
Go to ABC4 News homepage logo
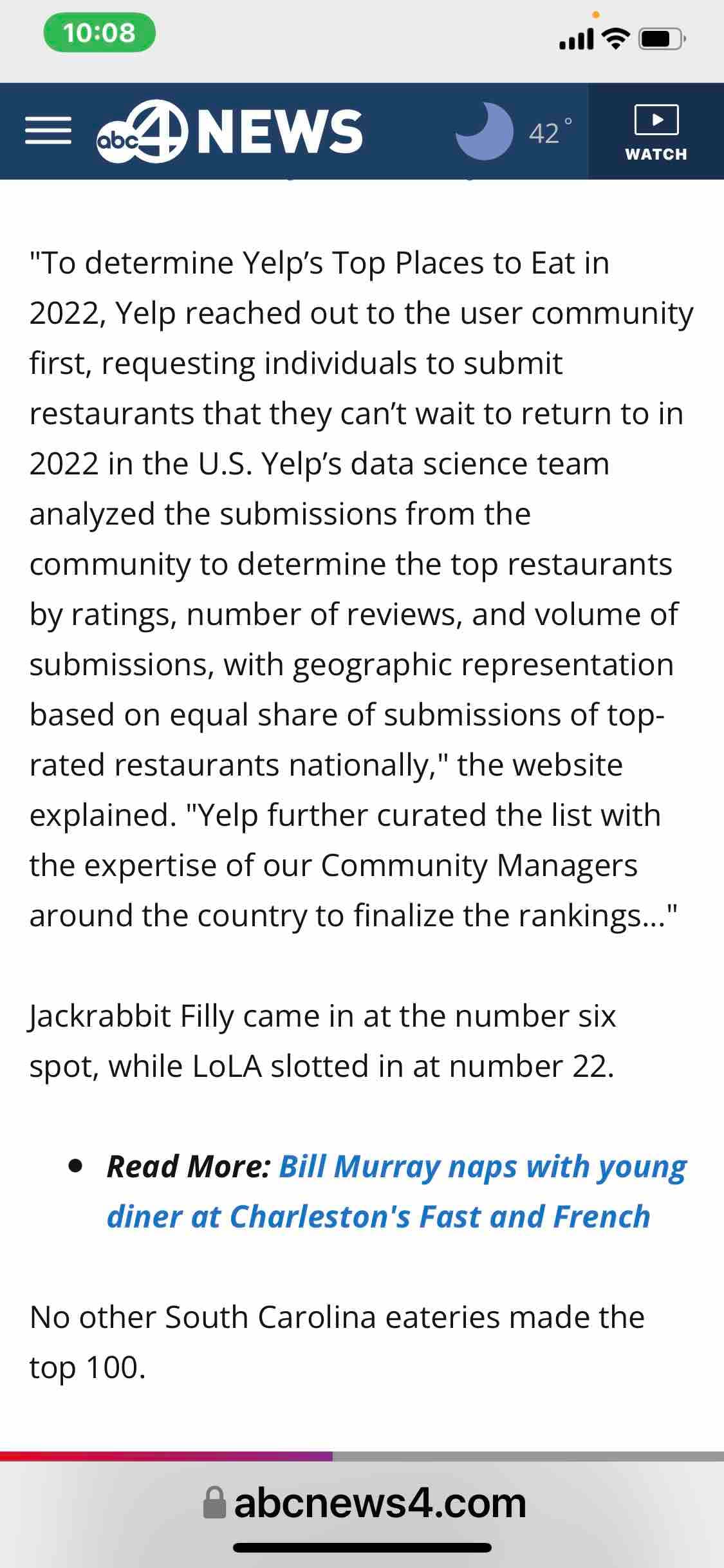(230, 131)
